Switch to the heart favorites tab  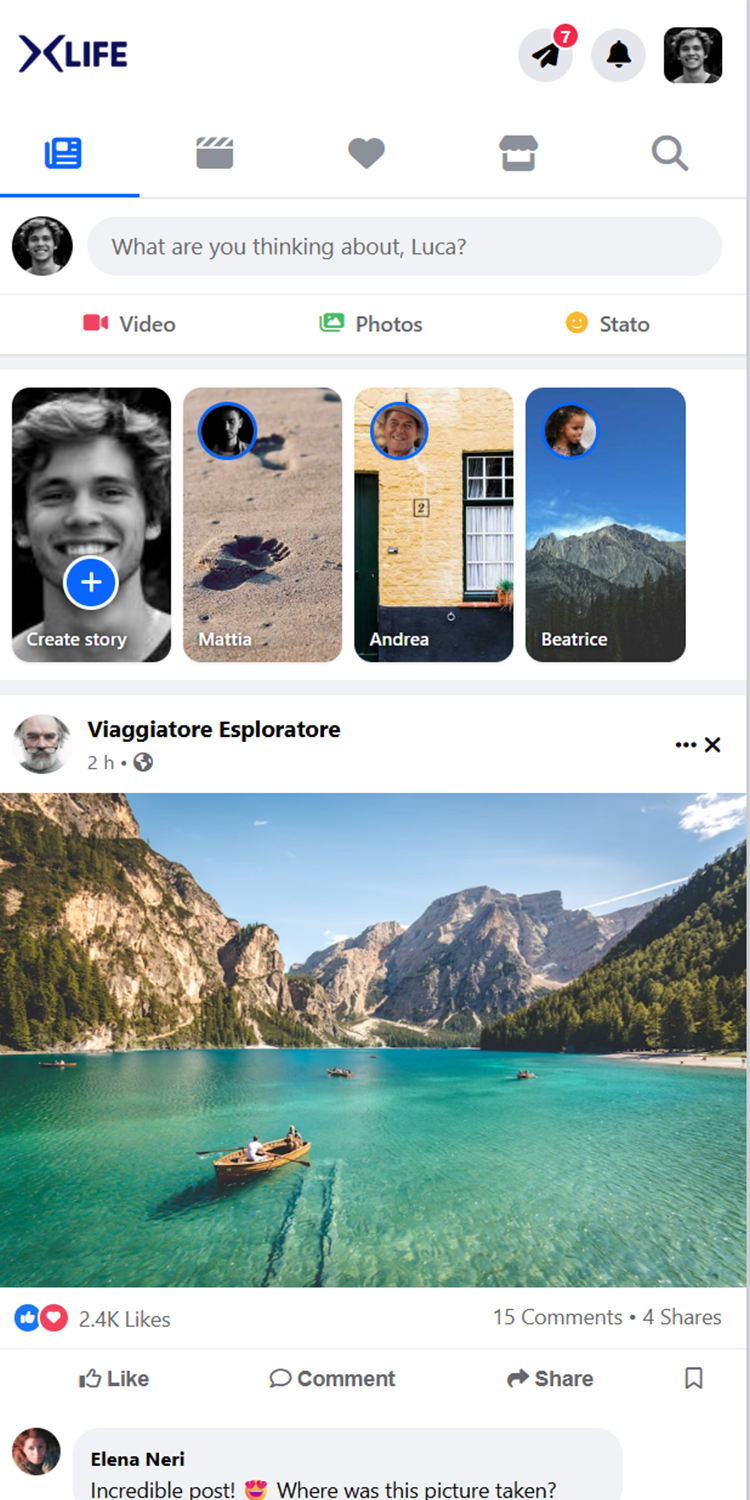(366, 154)
